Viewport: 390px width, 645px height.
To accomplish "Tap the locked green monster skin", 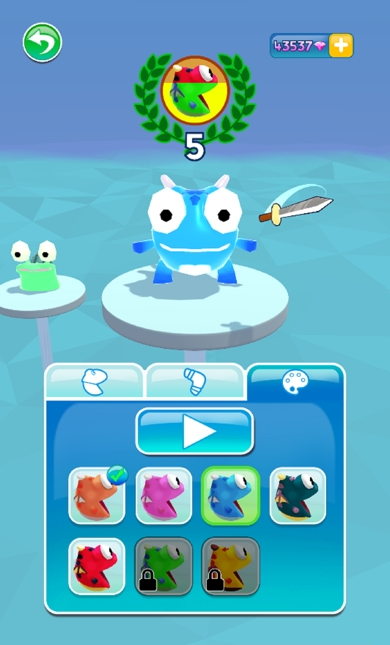I will pos(164,566).
